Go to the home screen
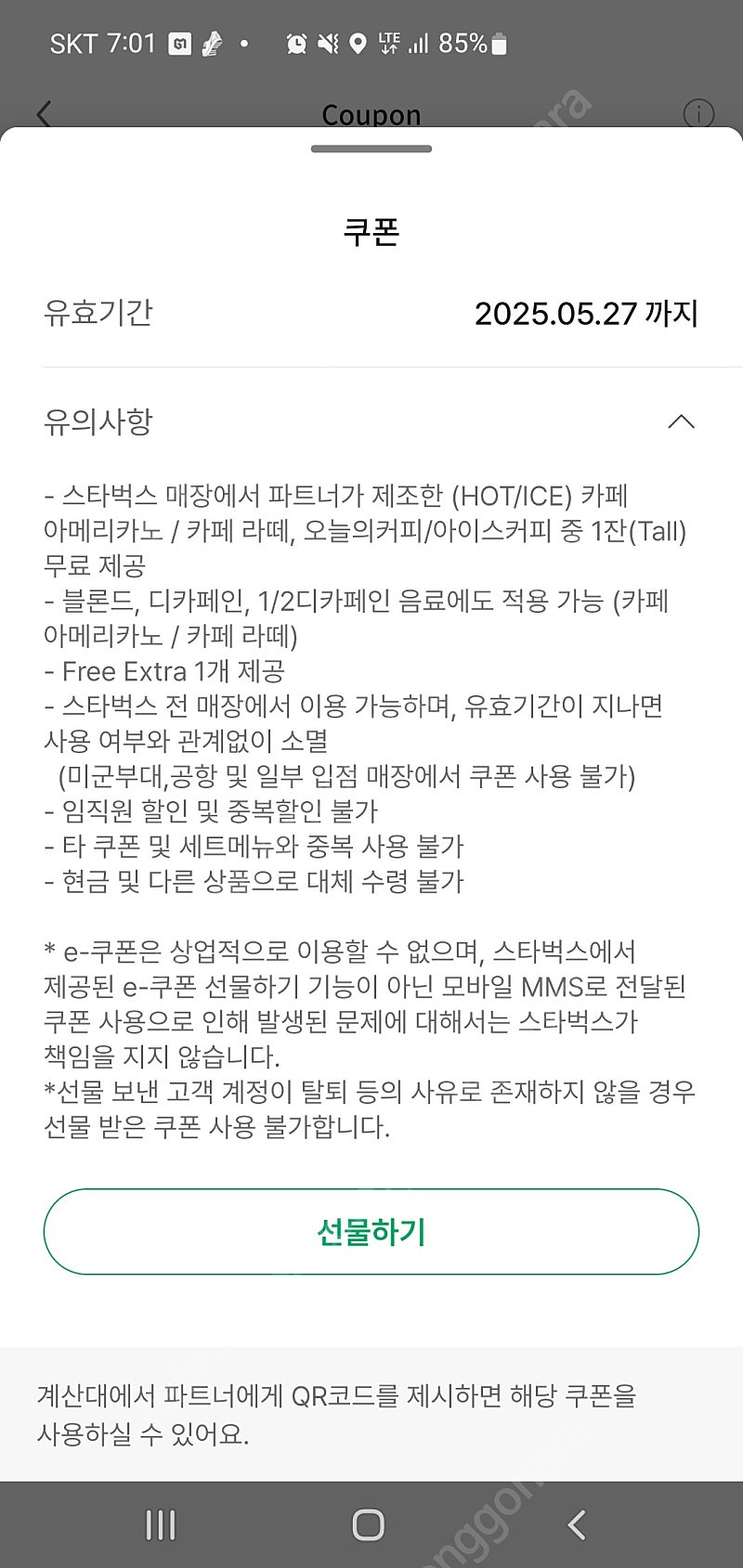 [x=369, y=1525]
